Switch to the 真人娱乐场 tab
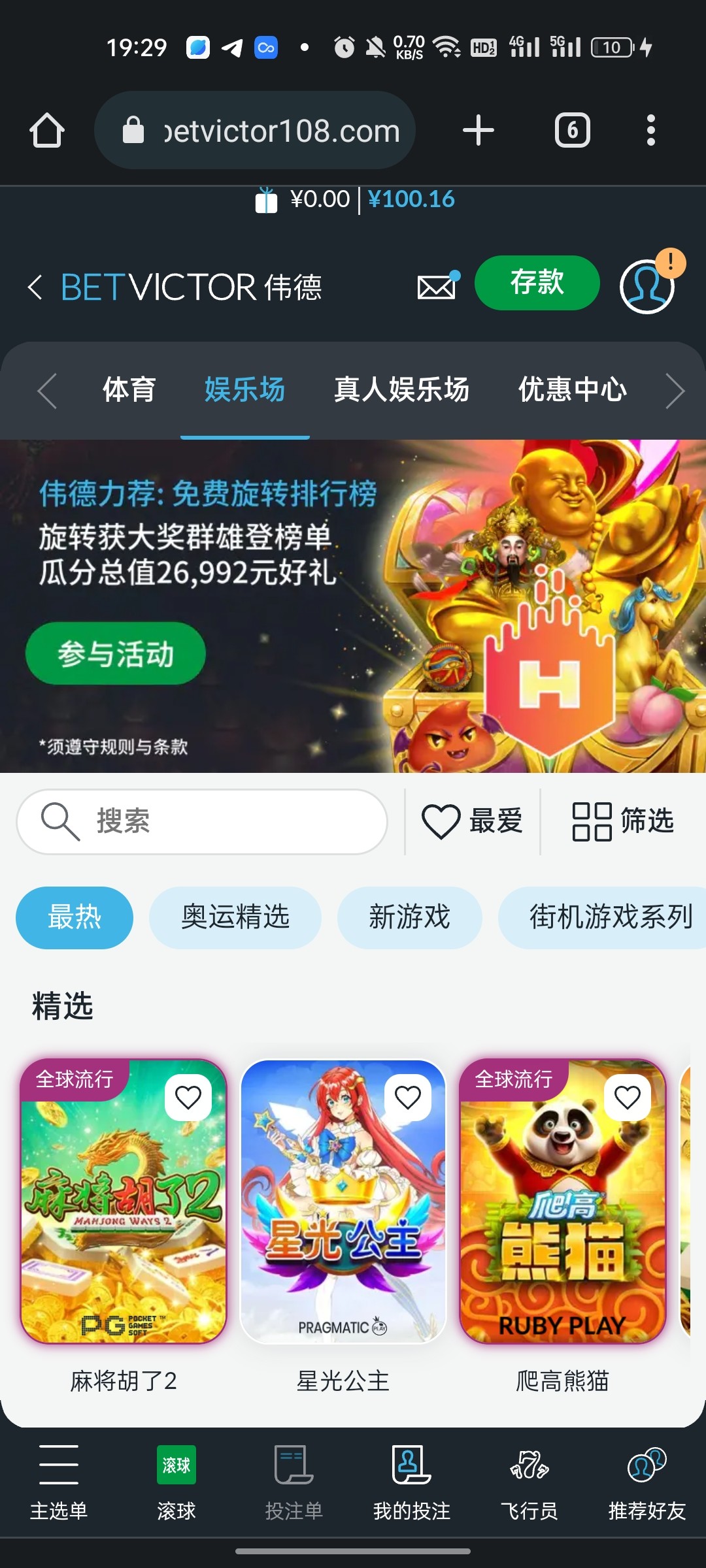This screenshot has height=1568, width=706. click(401, 390)
